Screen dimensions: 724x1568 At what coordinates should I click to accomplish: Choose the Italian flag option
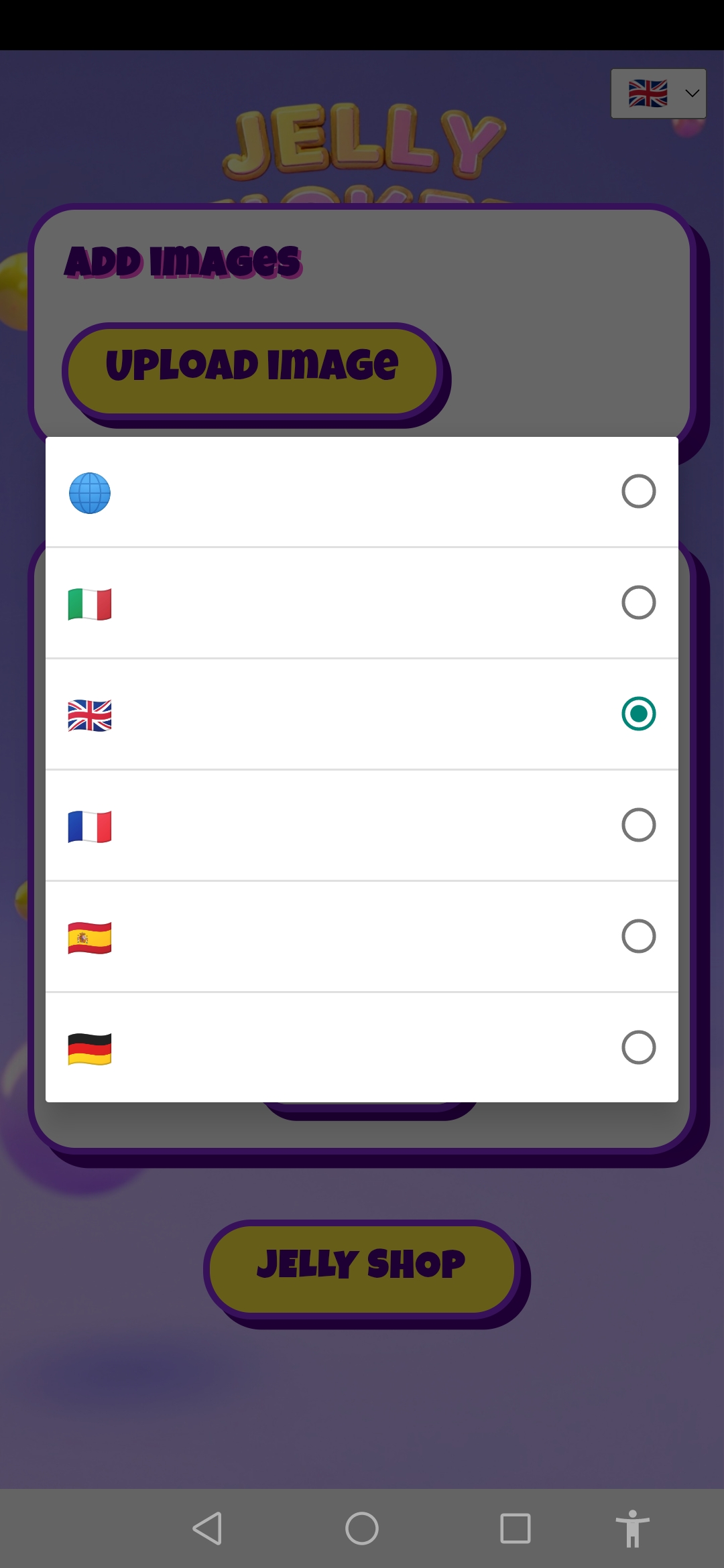click(362, 603)
